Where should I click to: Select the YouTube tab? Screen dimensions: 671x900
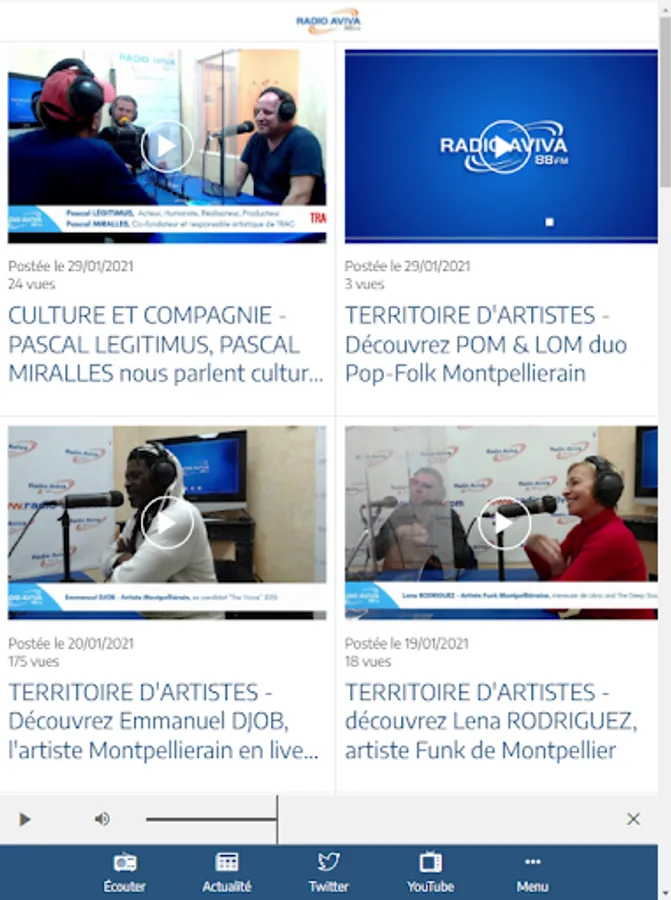coord(430,872)
